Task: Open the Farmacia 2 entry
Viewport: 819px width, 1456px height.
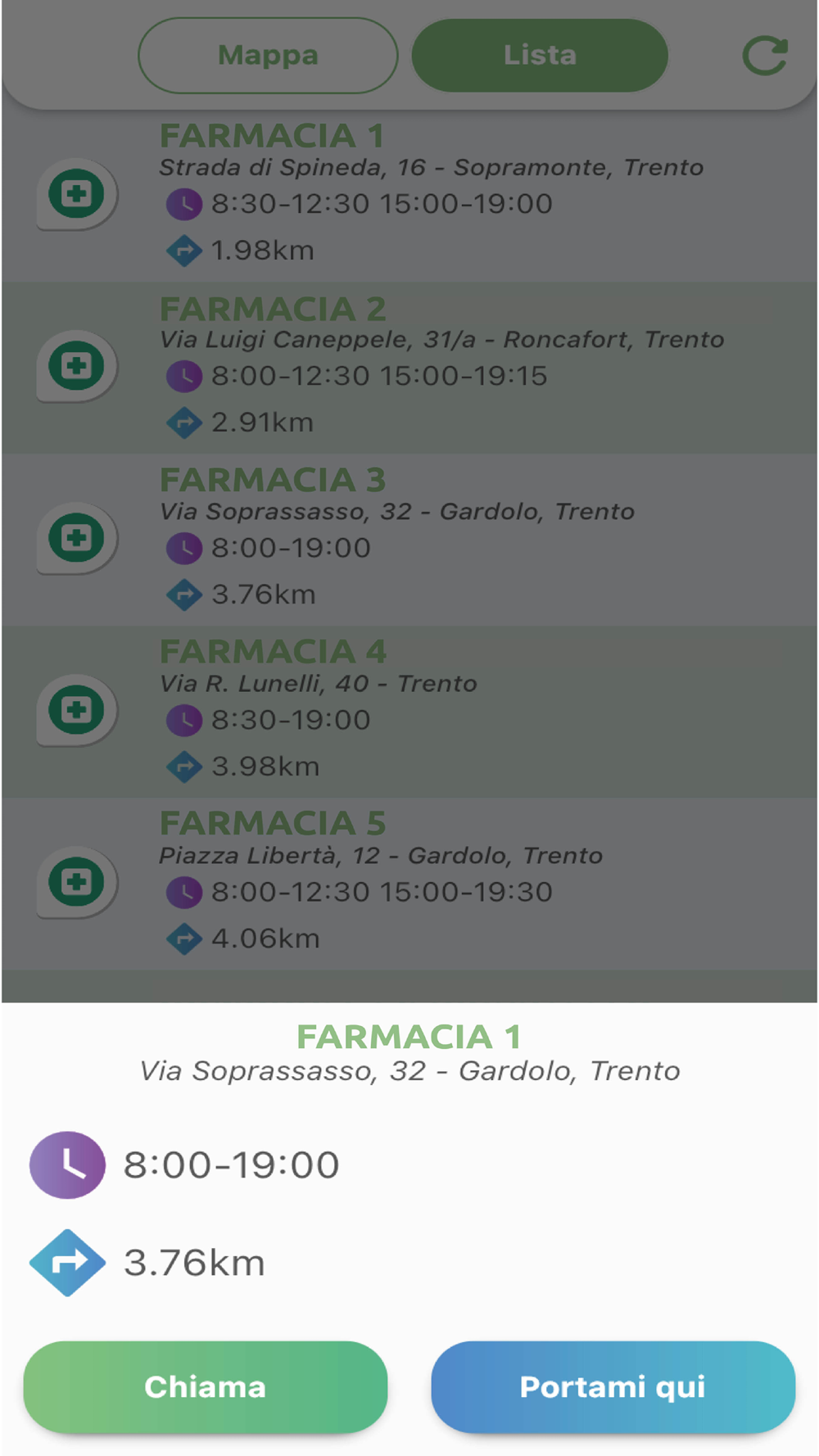Action: tap(409, 368)
